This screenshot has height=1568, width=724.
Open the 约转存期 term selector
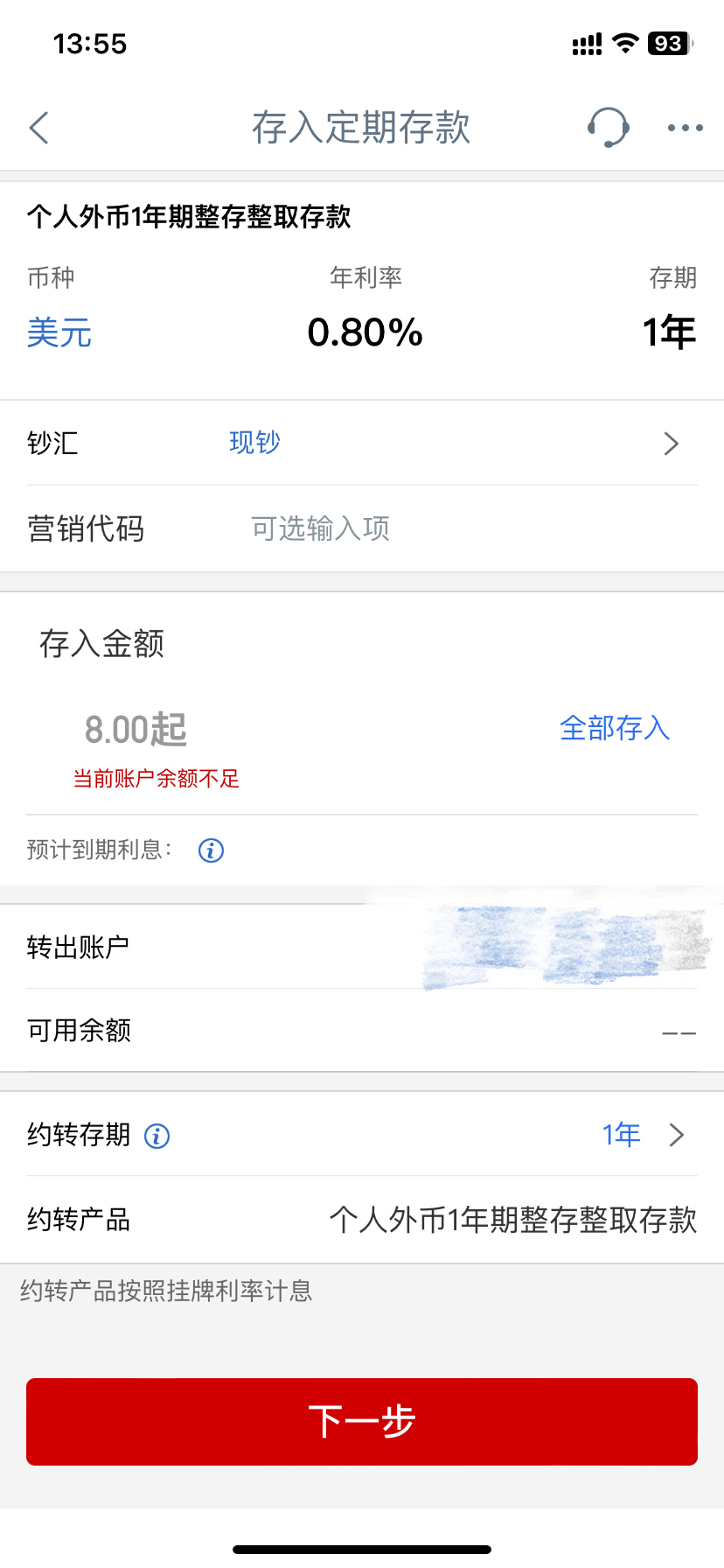click(647, 1135)
